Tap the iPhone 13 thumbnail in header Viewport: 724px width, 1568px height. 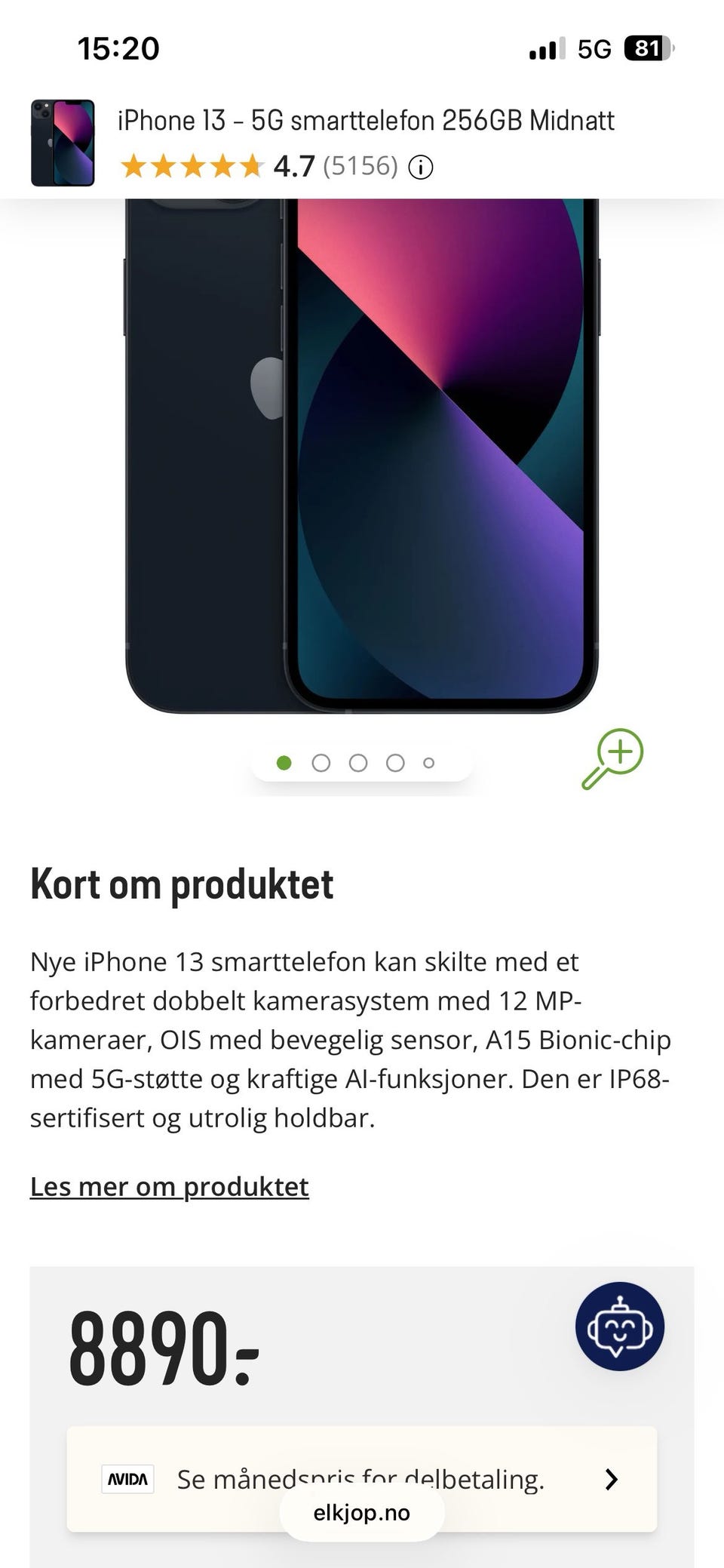pyautogui.click(x=63, y=143)
